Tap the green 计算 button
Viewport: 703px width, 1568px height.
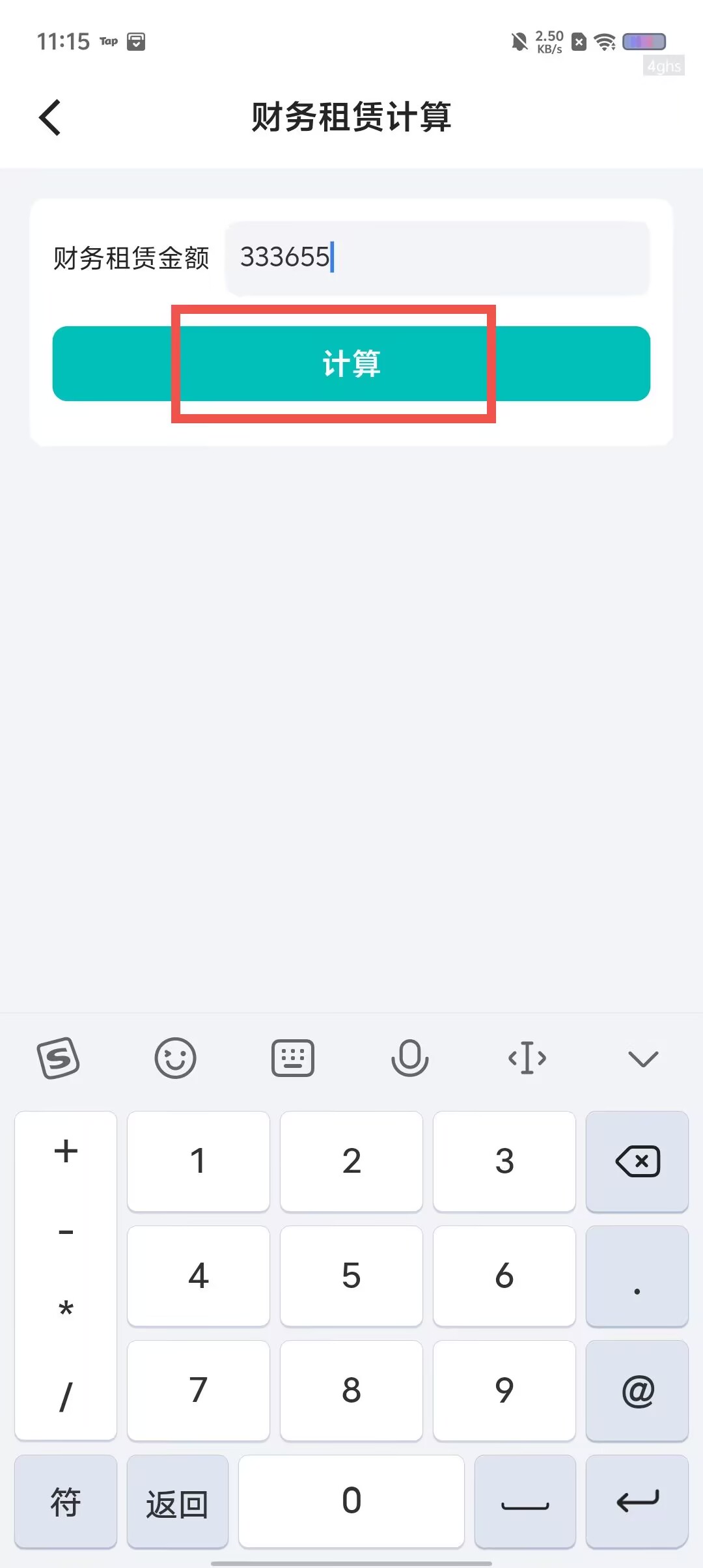coord(351,363)
